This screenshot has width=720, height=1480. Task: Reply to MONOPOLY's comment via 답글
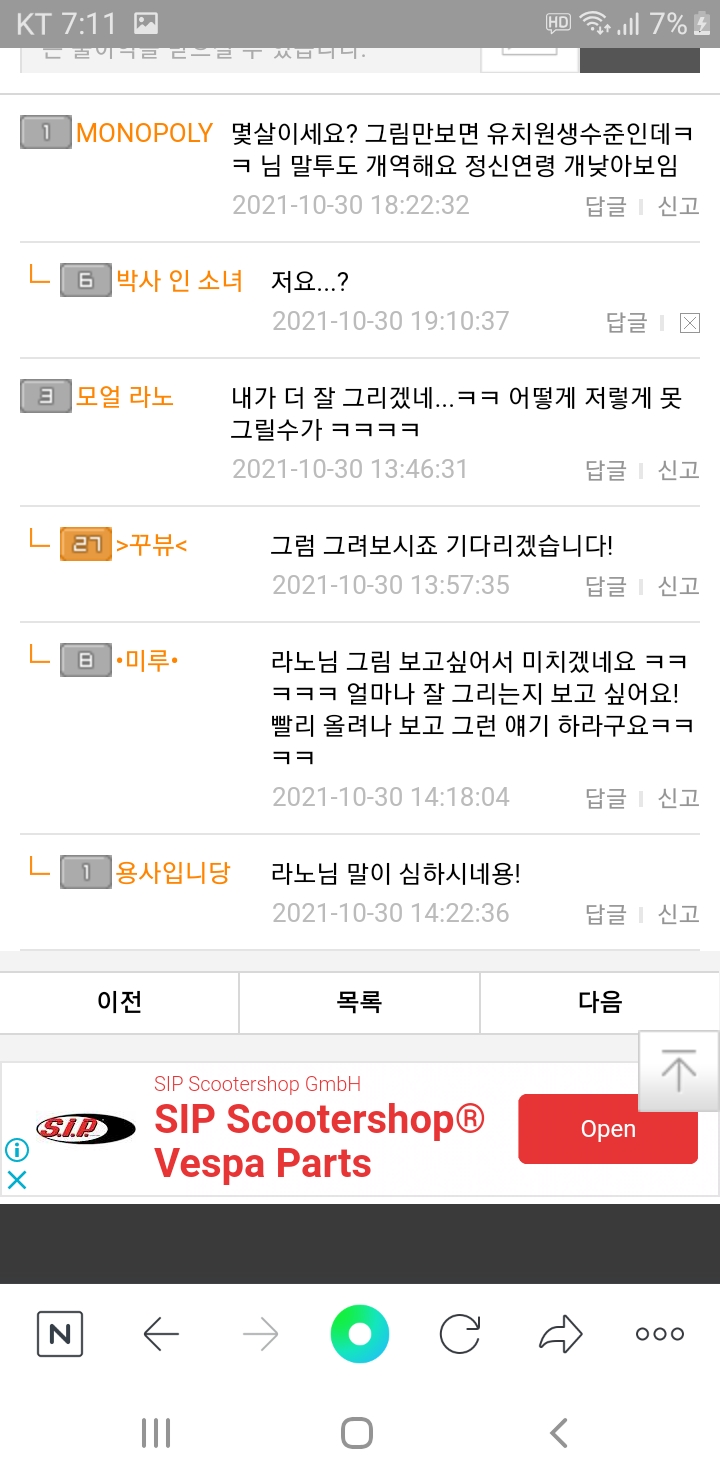click(605, 206)
